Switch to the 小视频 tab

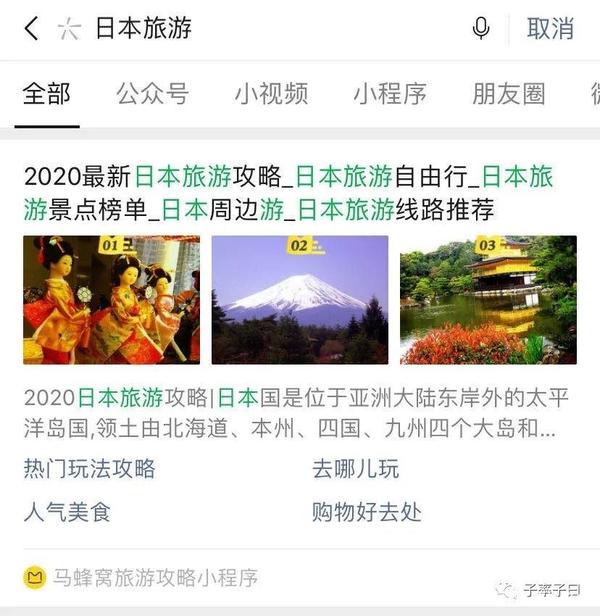pos(270,94)
